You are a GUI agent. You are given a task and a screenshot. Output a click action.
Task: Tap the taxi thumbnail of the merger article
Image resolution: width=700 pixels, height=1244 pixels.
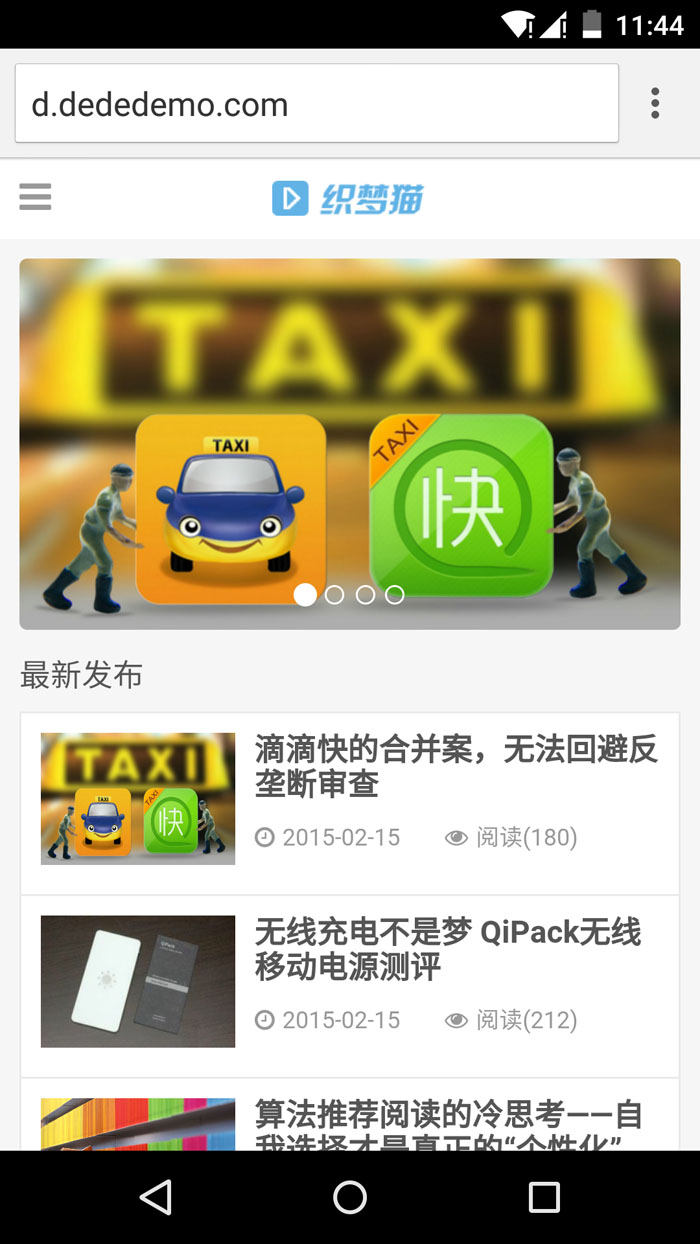(x=138, y=799)
